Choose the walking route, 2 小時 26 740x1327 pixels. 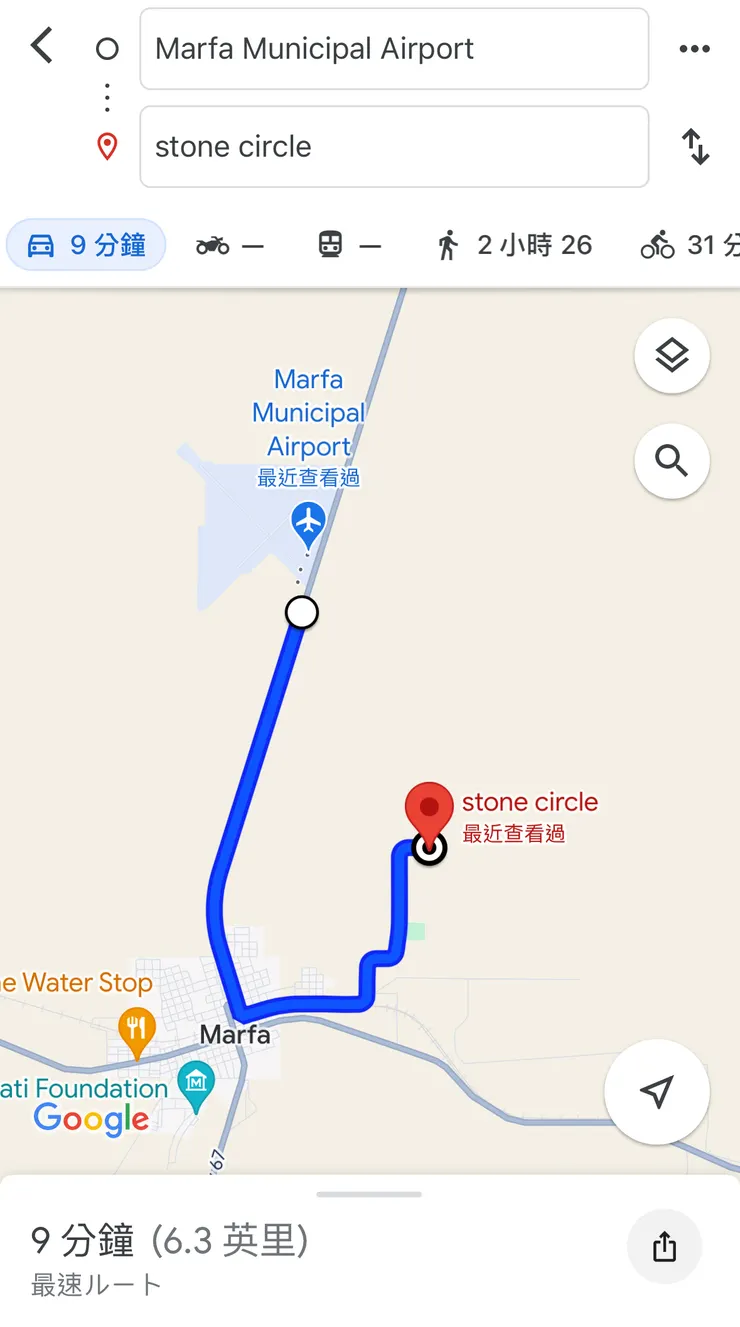point(514,245)
